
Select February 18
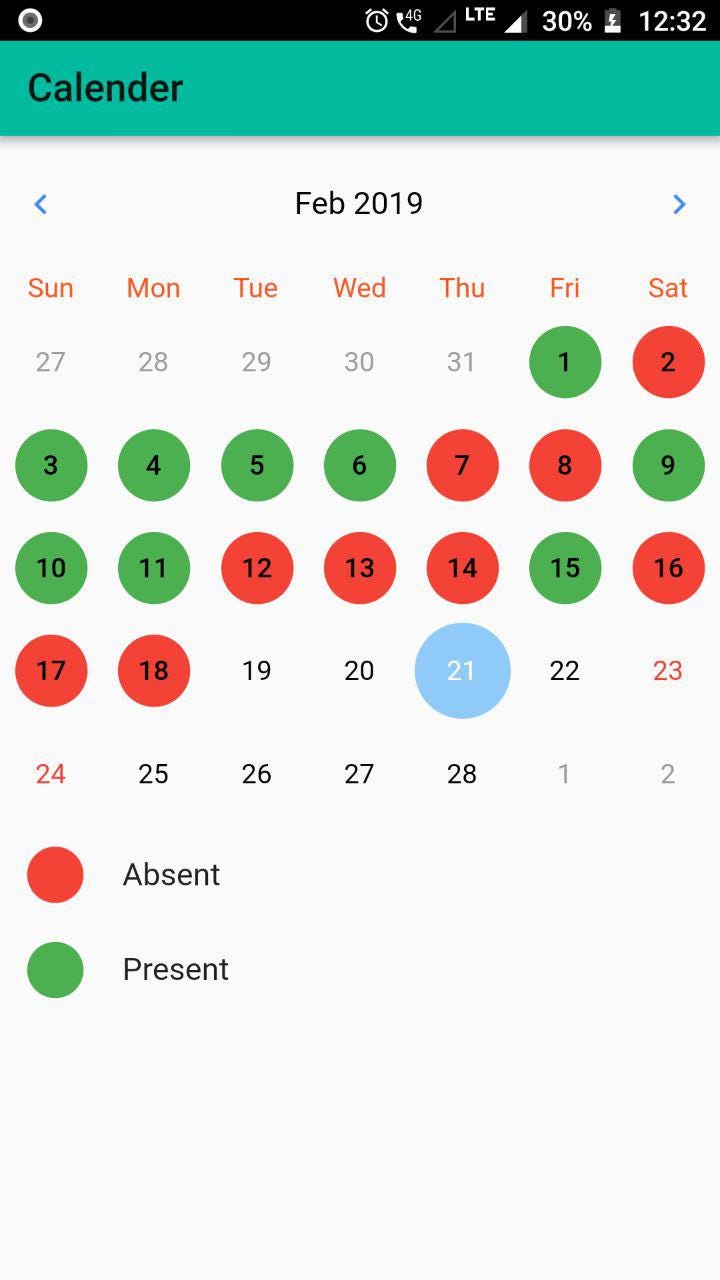click(x=154, y=671)
